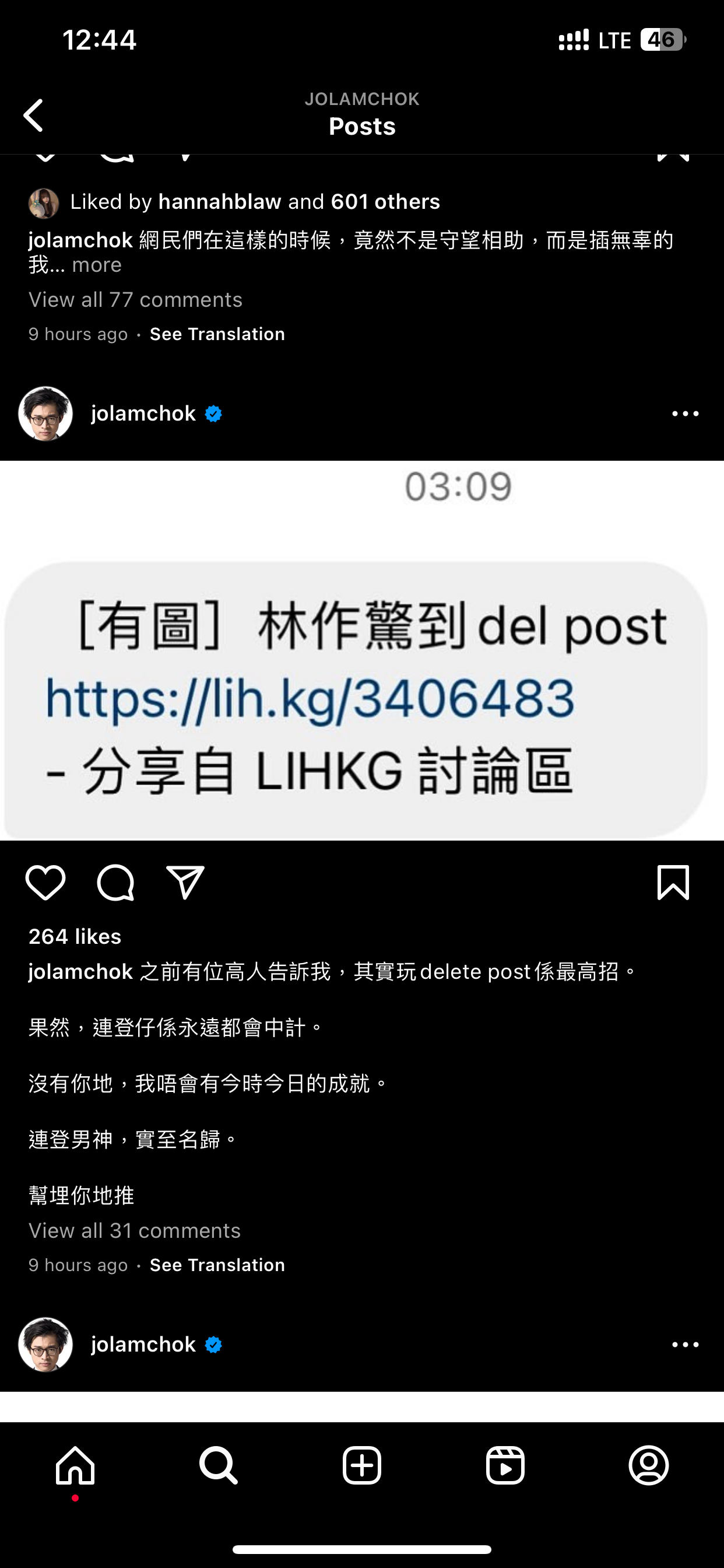Viewport: 724px width, 1568px height.
Task: Tap See Translation under the bottom caption
Action: [x=217, y=1264]
